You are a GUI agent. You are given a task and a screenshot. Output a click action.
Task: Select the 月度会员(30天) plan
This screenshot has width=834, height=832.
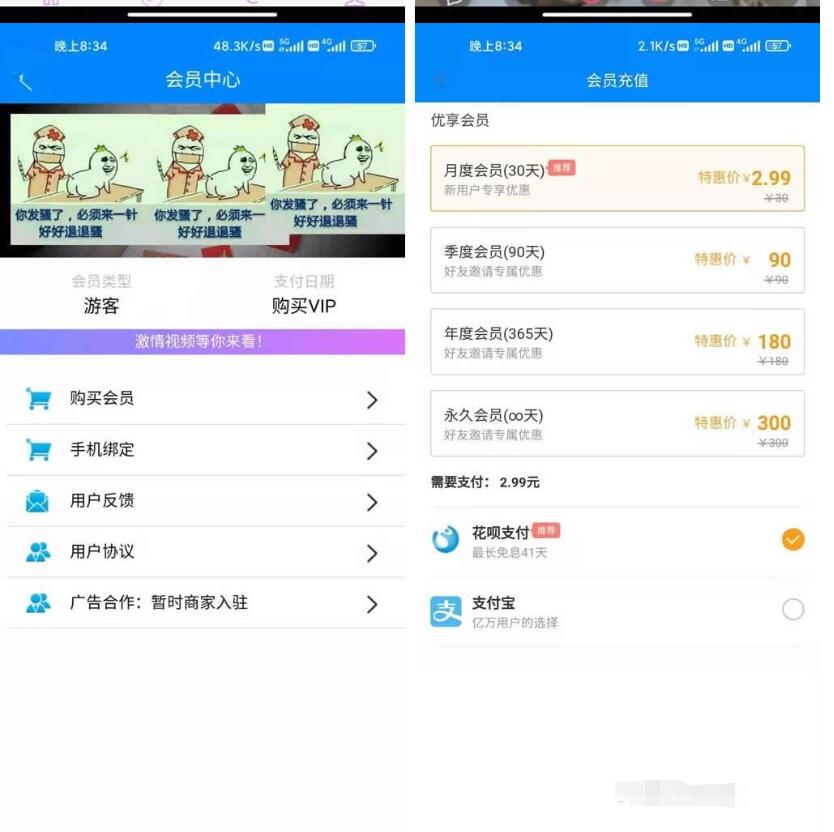(x=617, y=179)
